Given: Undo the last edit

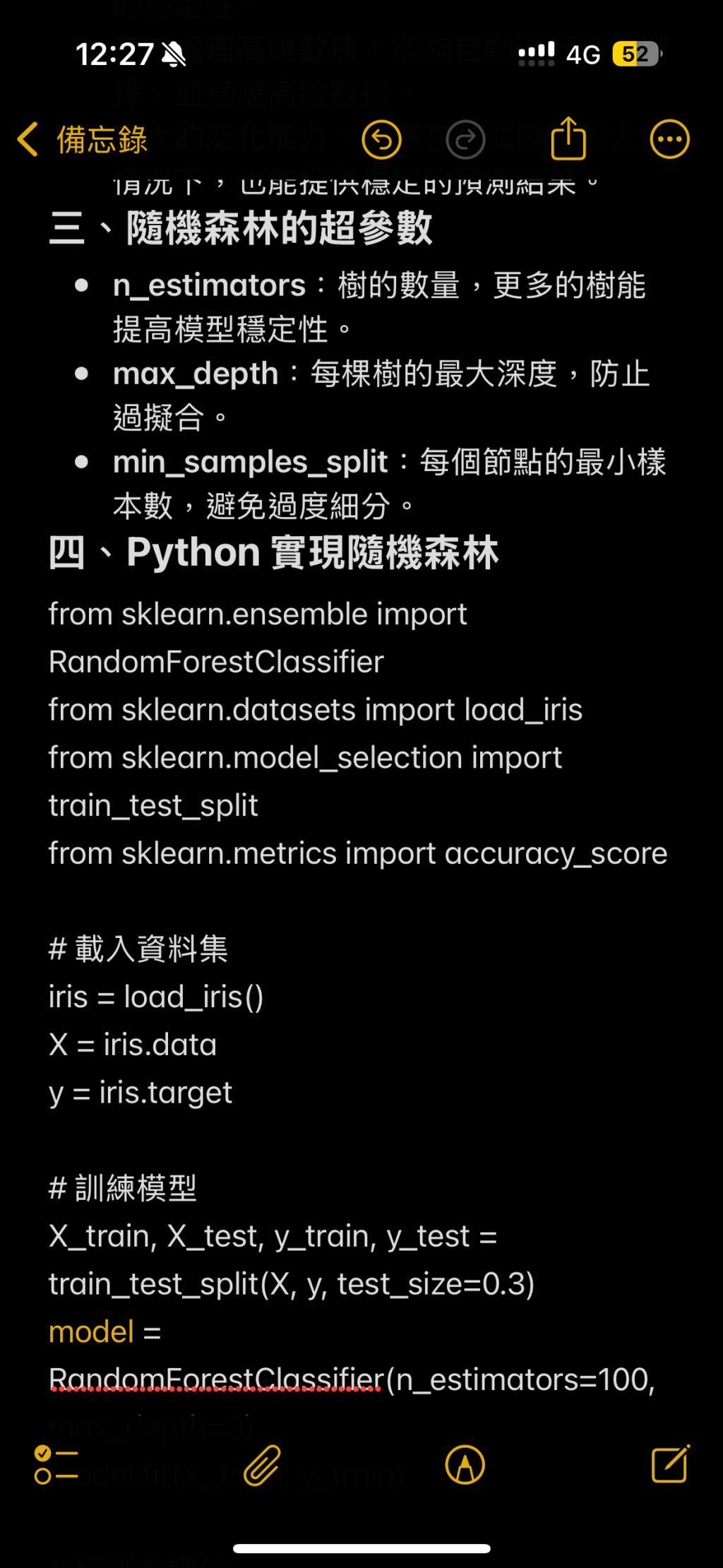Looking at the screenshot, I should point(381,139).
